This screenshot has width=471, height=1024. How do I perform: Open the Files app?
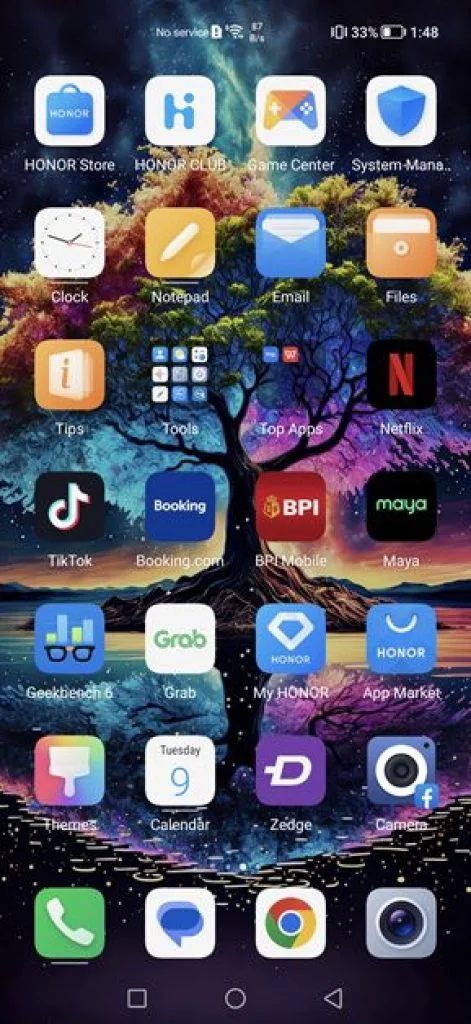[x=401, y=243]
